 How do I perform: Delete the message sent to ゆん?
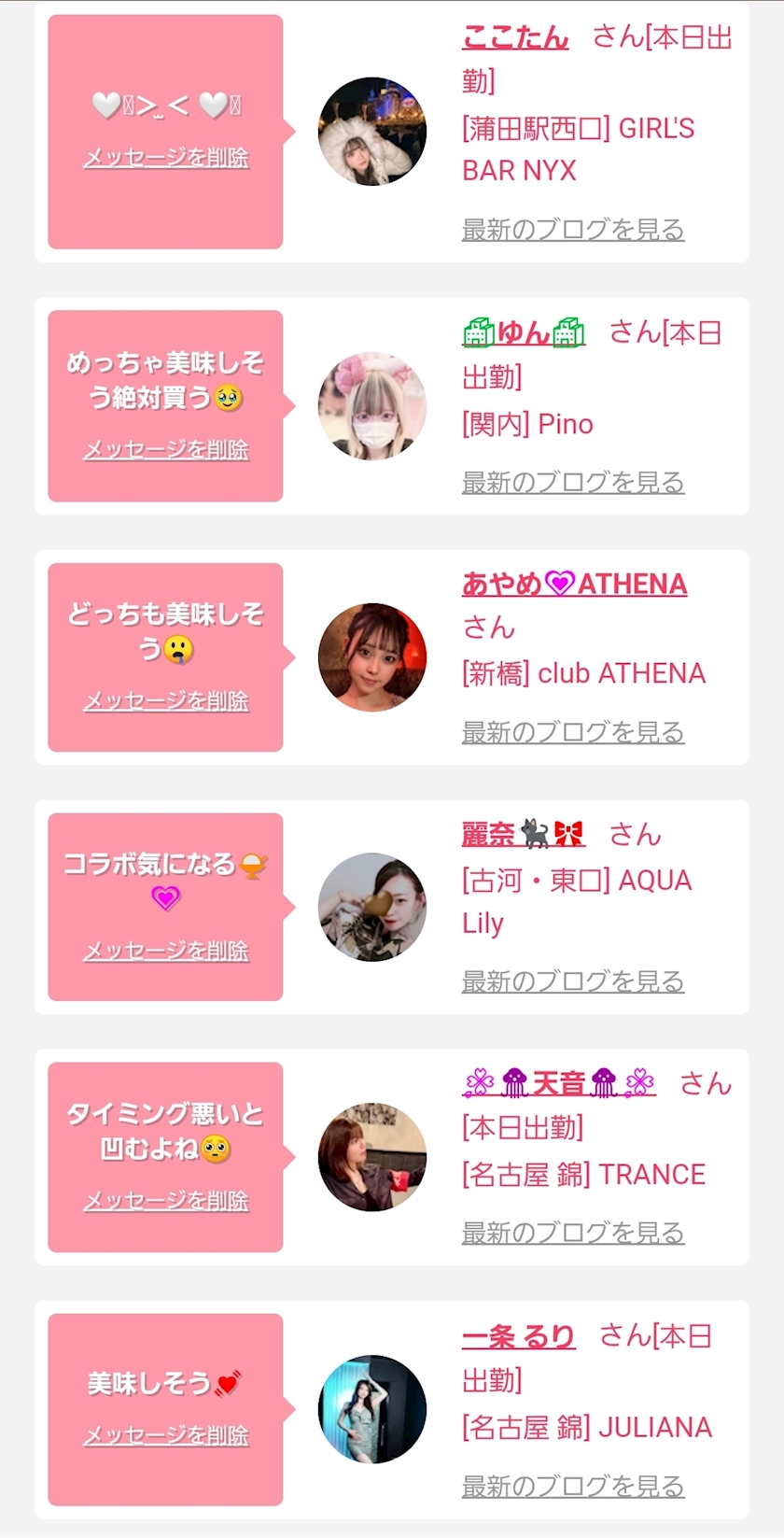(166, 449)
